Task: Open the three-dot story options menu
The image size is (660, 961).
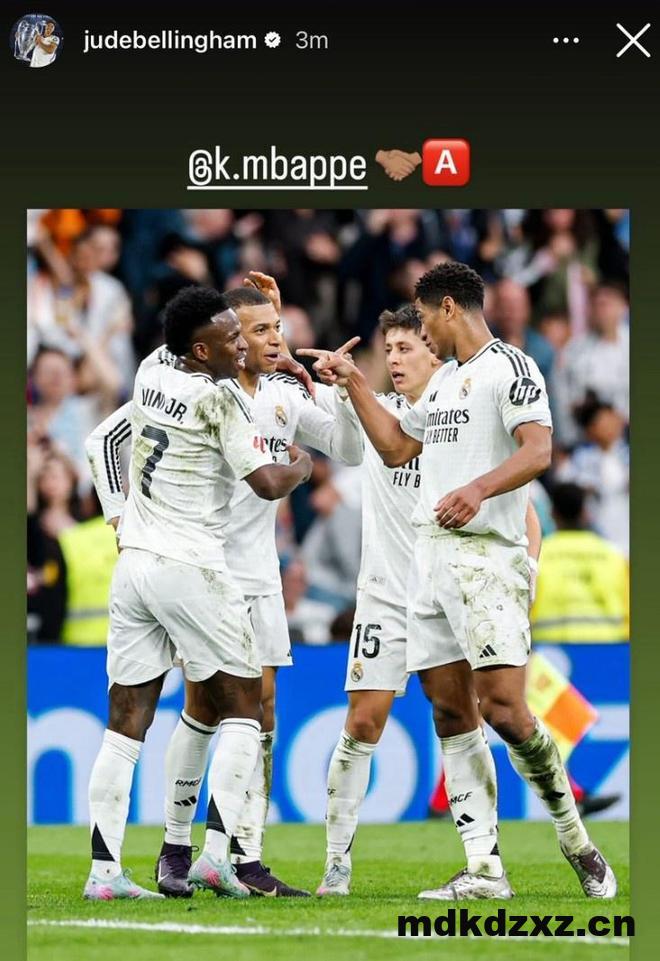Action: click(566, 41)
